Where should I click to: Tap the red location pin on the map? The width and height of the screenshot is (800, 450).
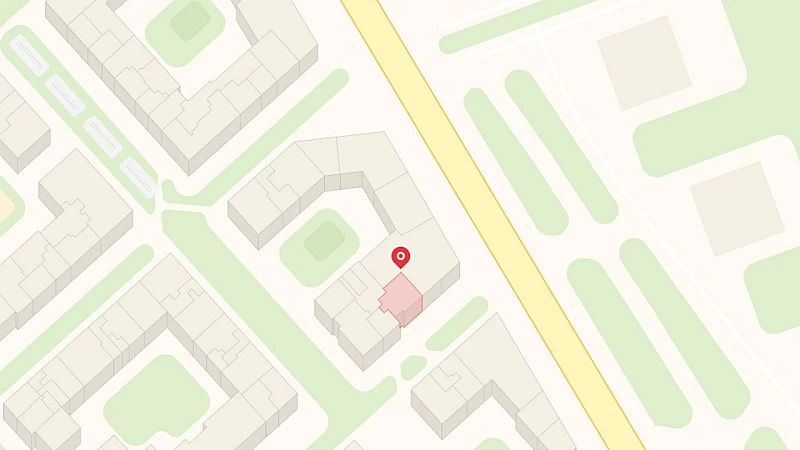point(400,257)
